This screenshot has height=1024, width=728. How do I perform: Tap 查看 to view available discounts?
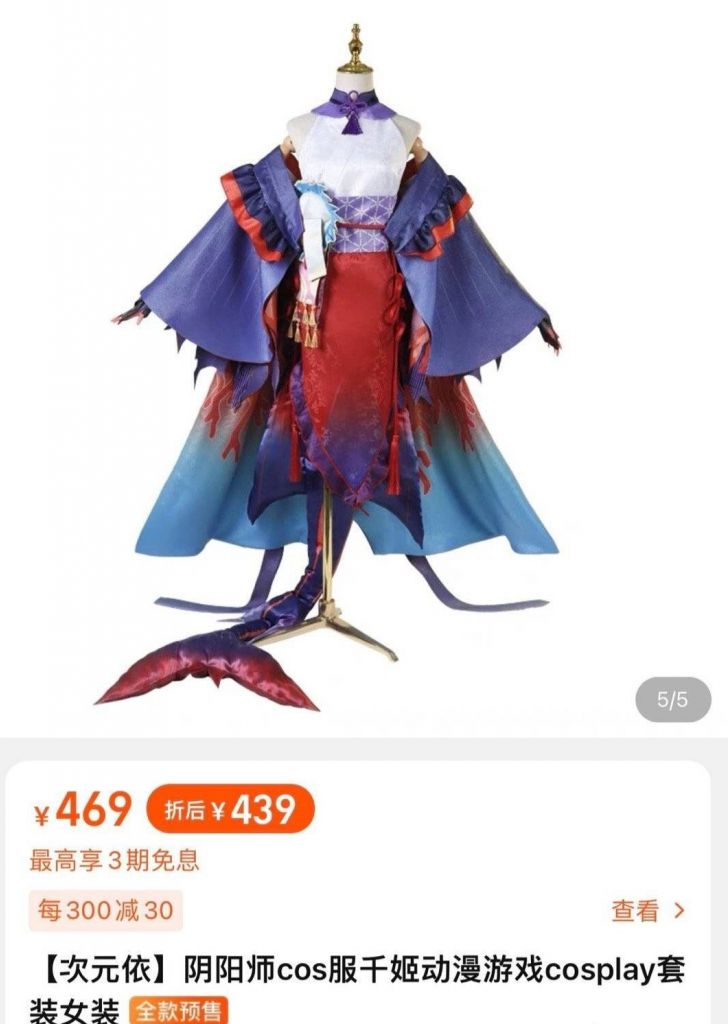(648, 911)
